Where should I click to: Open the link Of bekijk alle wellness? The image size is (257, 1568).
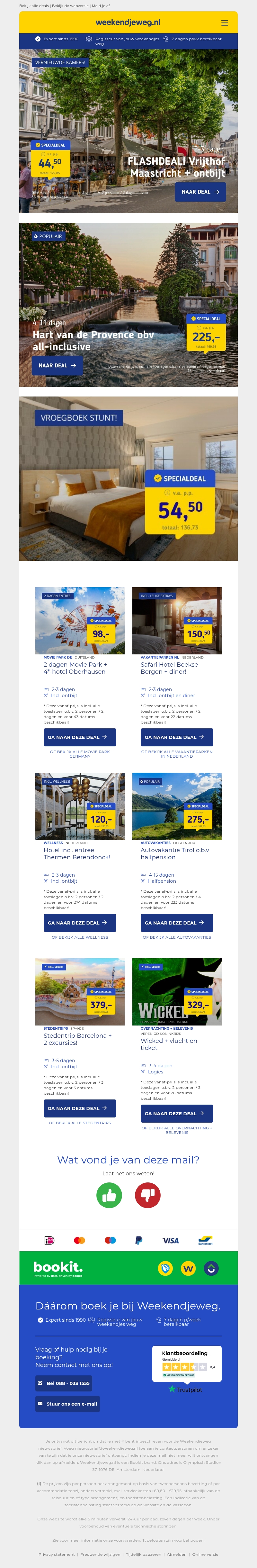[x=80, y=937]
